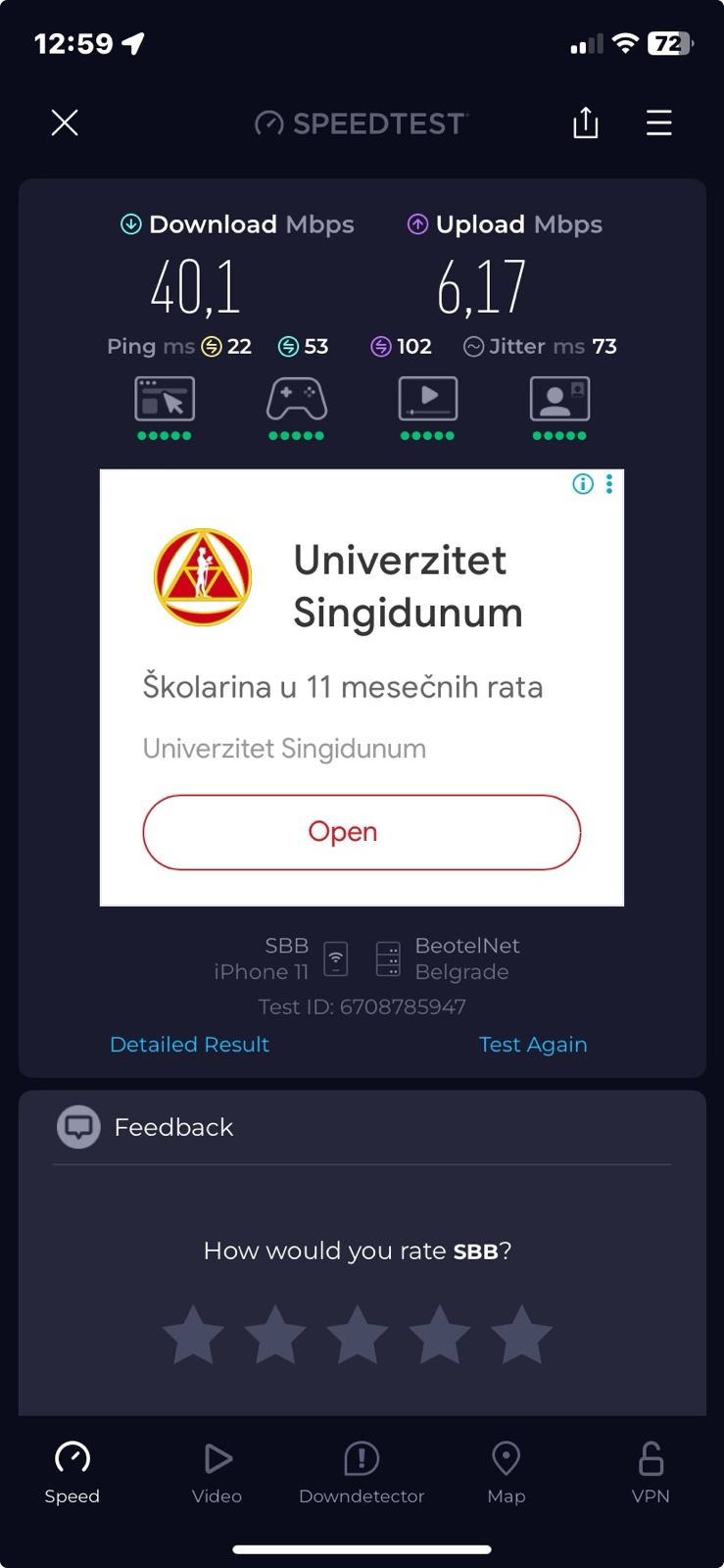The width and height of the screenshot is (724, 1568).
Task: Open the ad options three-dot menu
Action: tap(609, 484)
